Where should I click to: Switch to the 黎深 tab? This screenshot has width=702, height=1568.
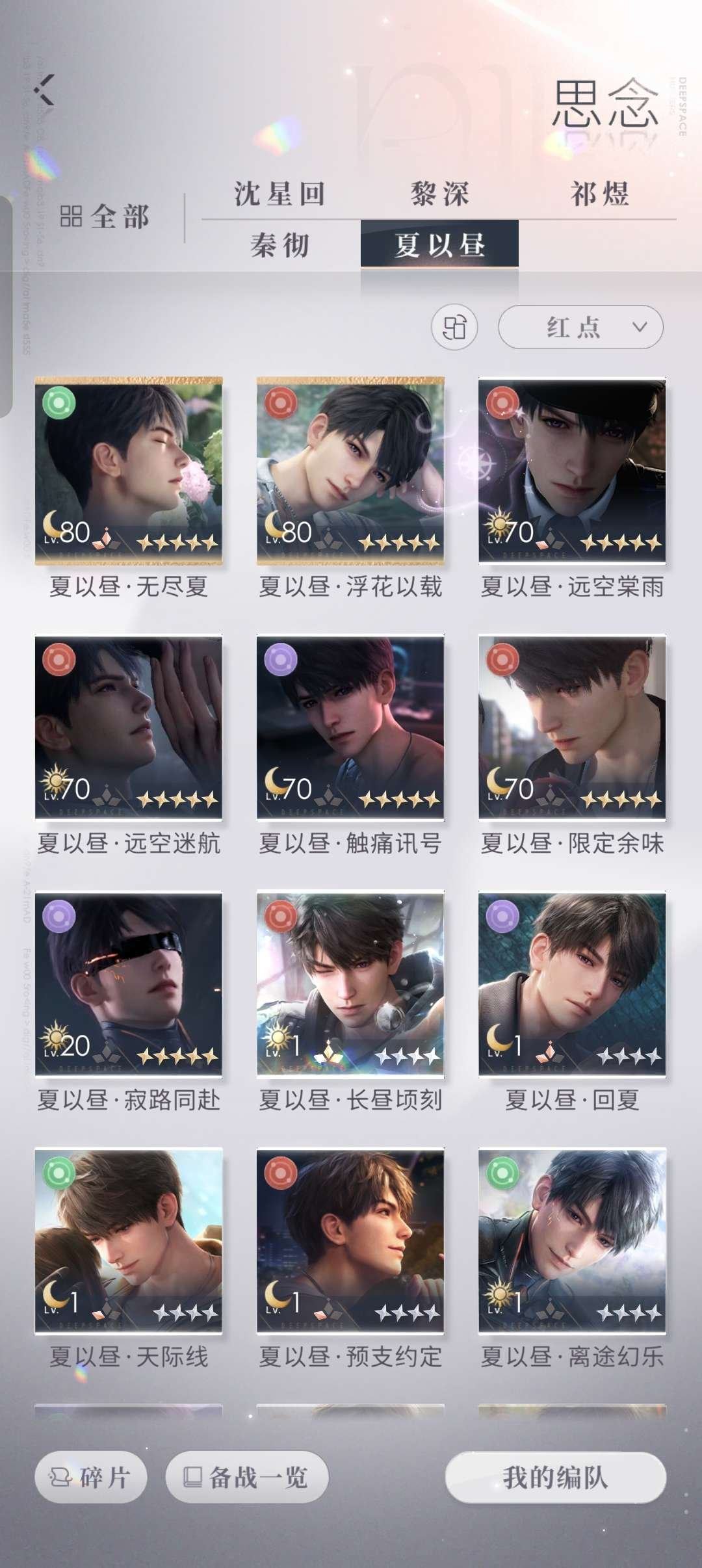point(439,194)
